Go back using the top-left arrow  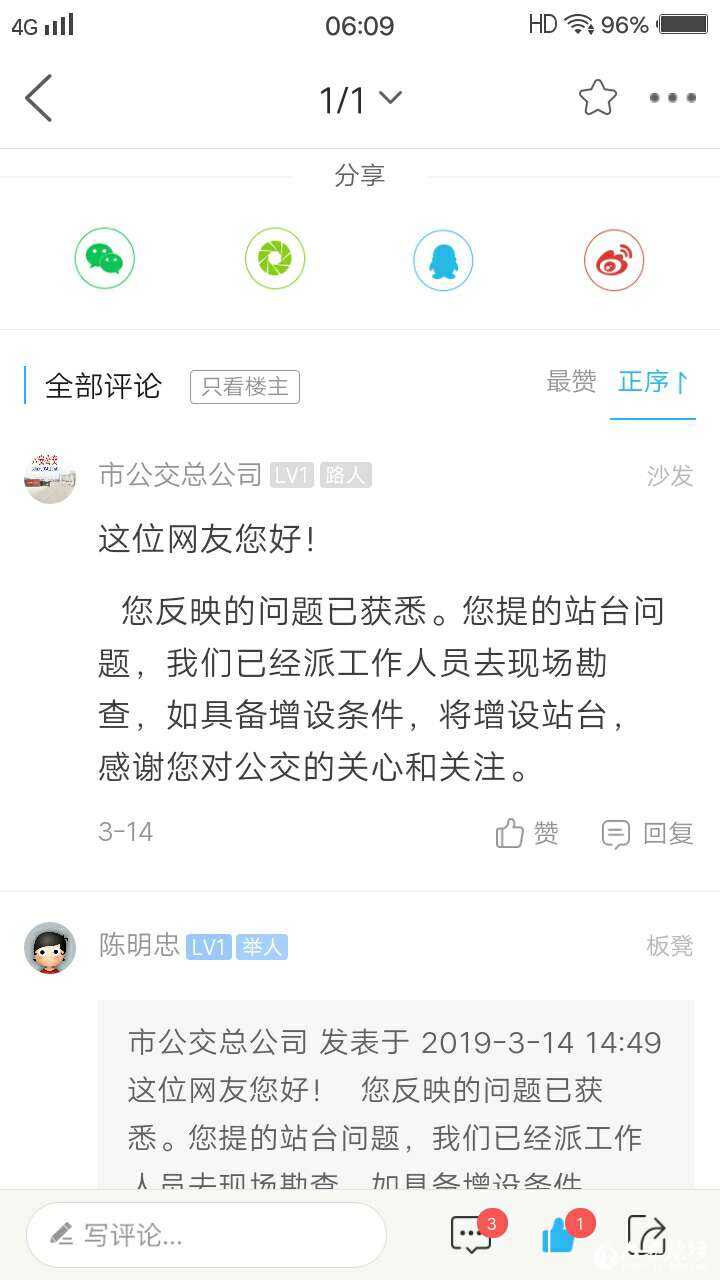38,98
